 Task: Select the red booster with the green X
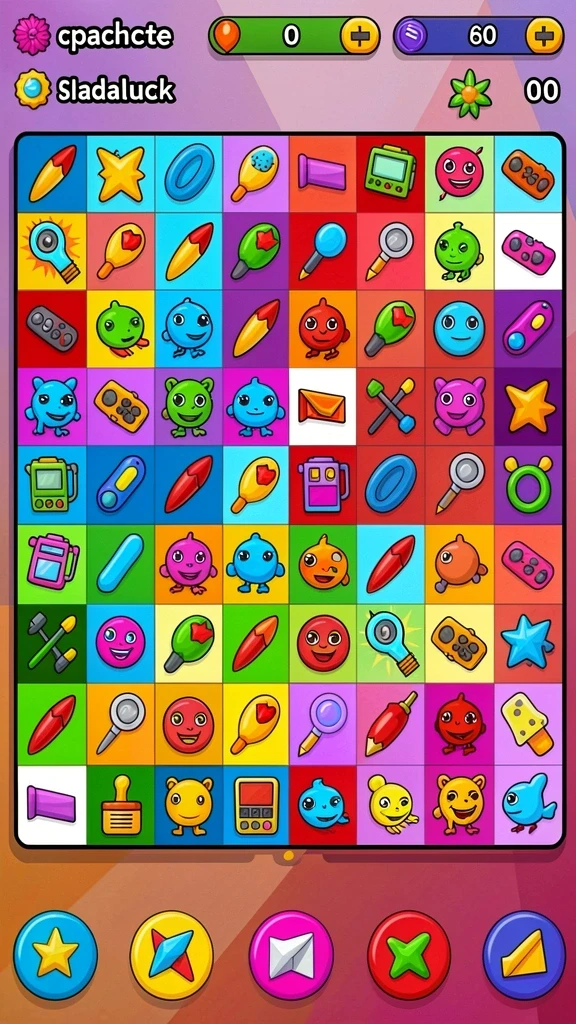click(409, 955)
